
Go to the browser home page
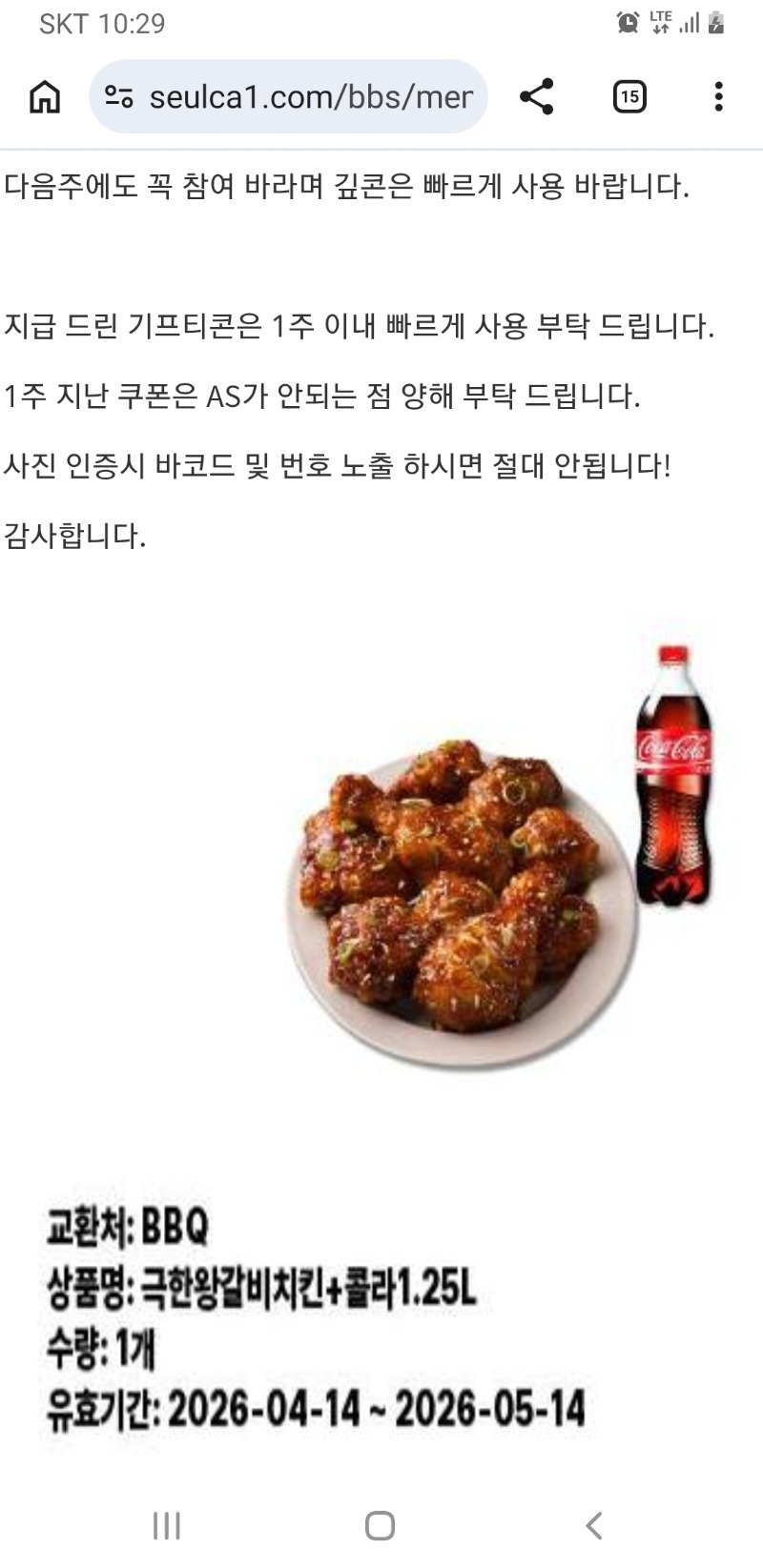coord(45,96)
